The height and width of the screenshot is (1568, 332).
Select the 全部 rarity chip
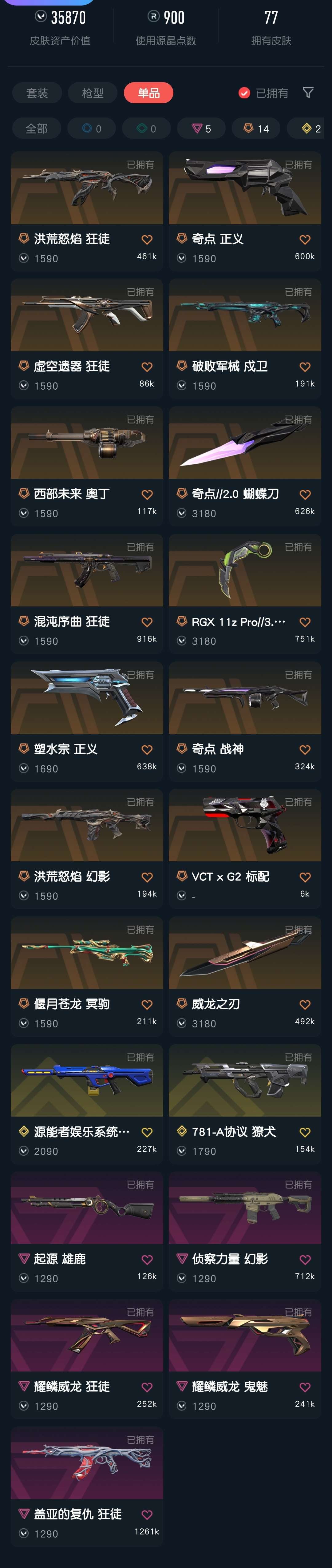point(37,129)
